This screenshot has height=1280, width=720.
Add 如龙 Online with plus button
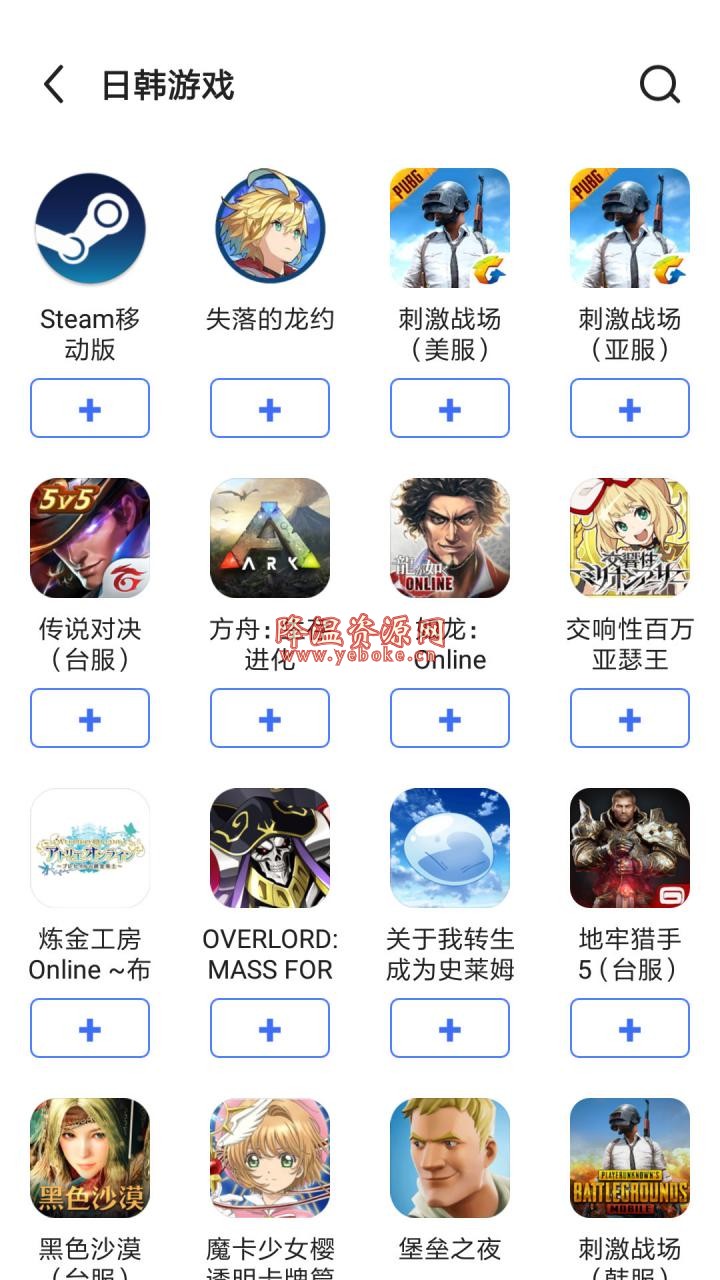[450, 718]
